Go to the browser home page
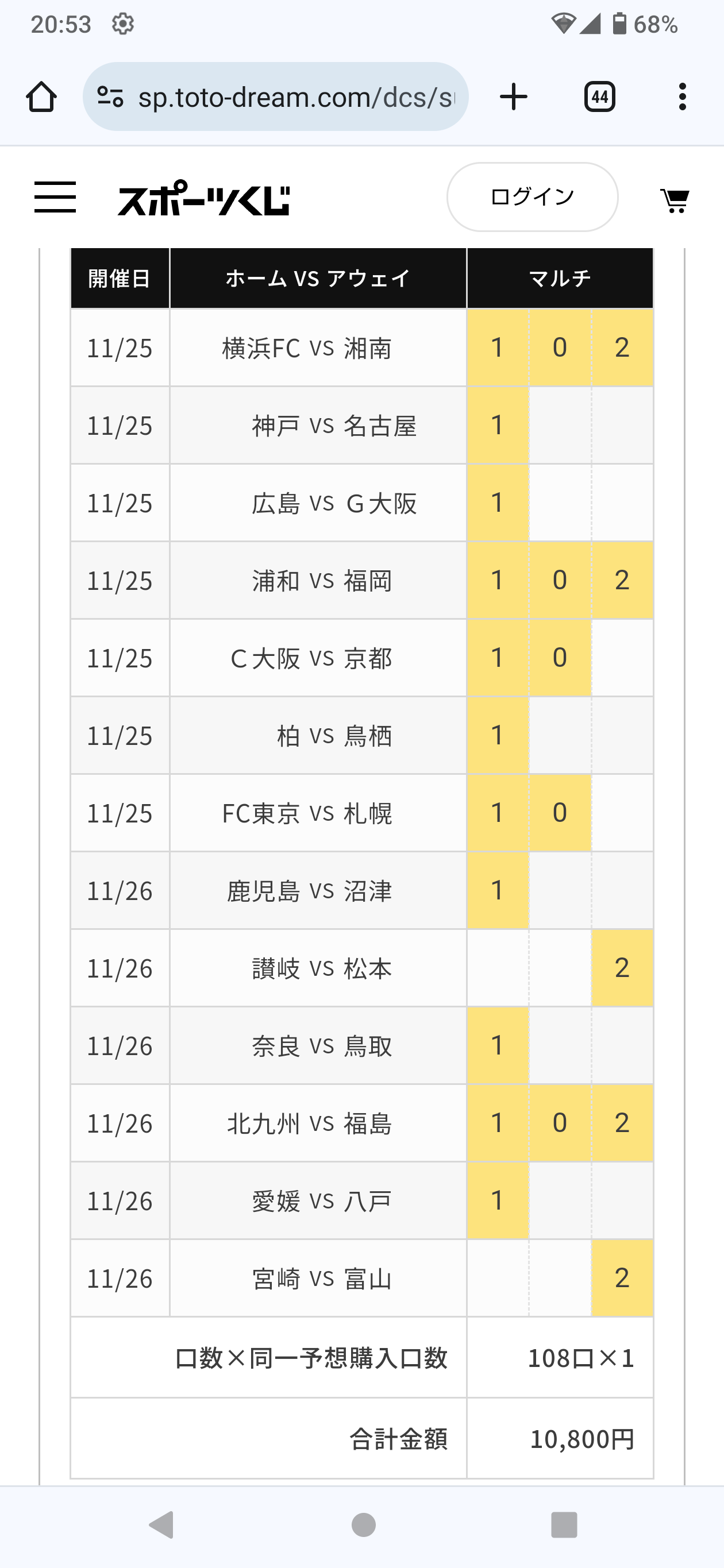Image resolution: width=724 pixels, height=1568 pixels. point(41,97)
